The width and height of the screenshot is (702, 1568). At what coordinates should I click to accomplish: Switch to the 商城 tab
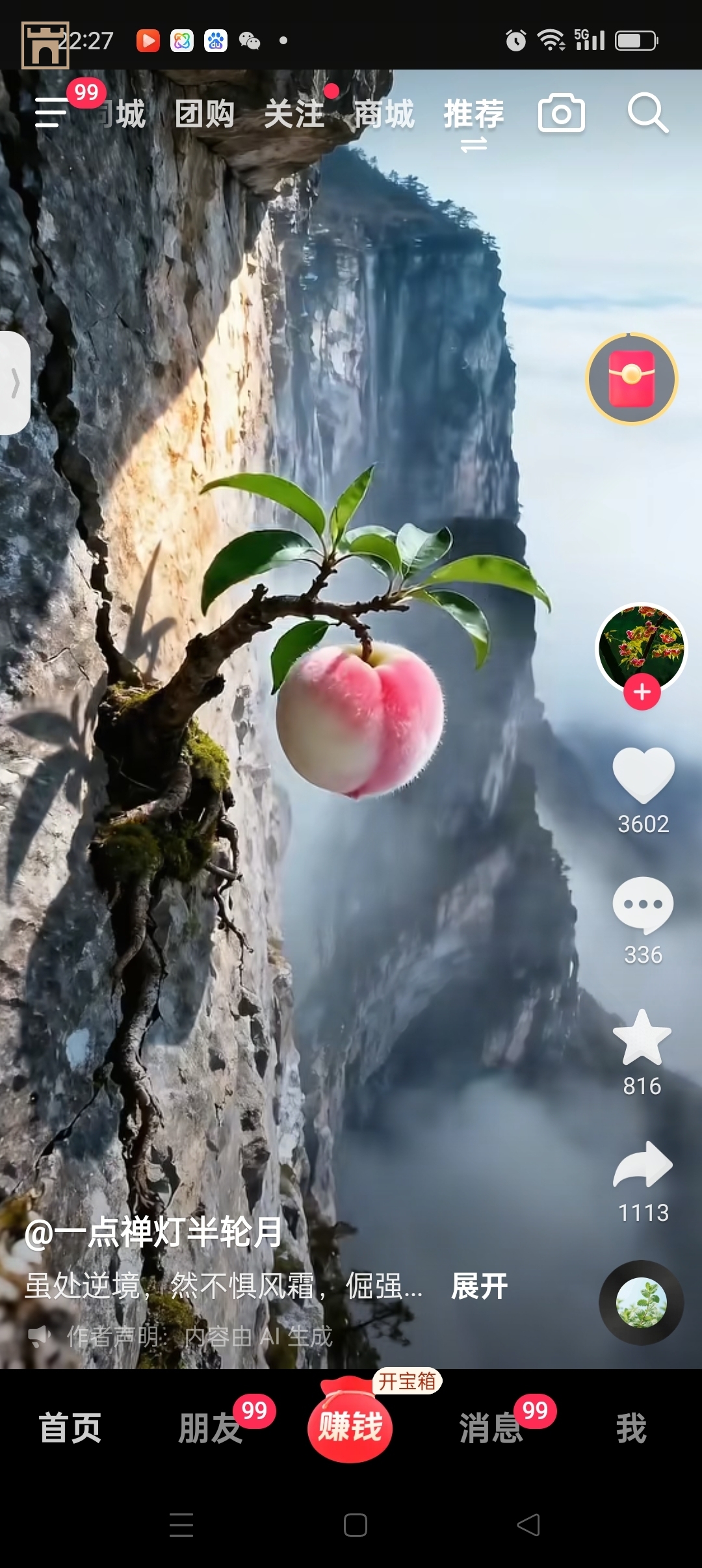point(383,114)
